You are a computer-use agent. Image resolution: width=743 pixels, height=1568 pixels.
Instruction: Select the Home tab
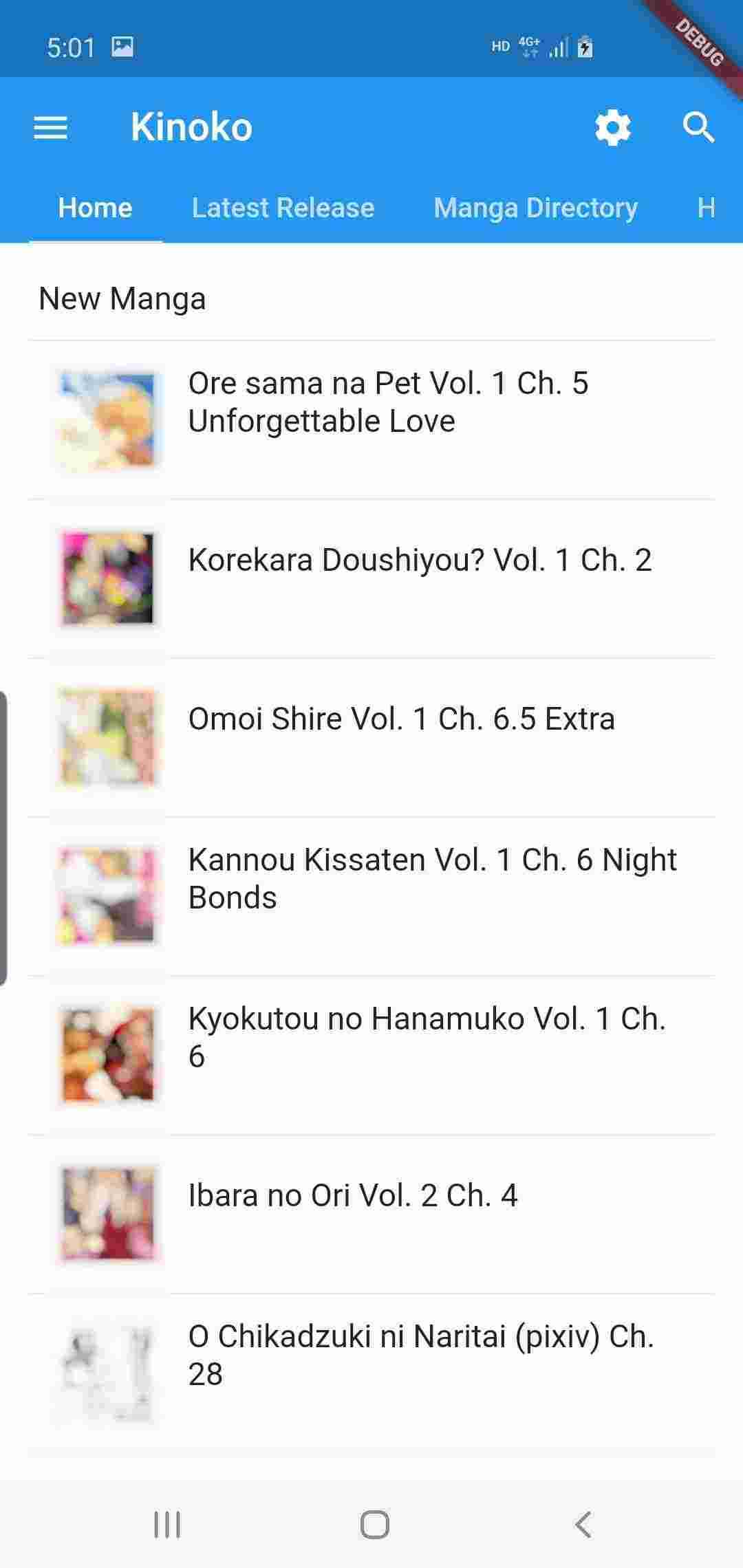click(x=95, y=208)
